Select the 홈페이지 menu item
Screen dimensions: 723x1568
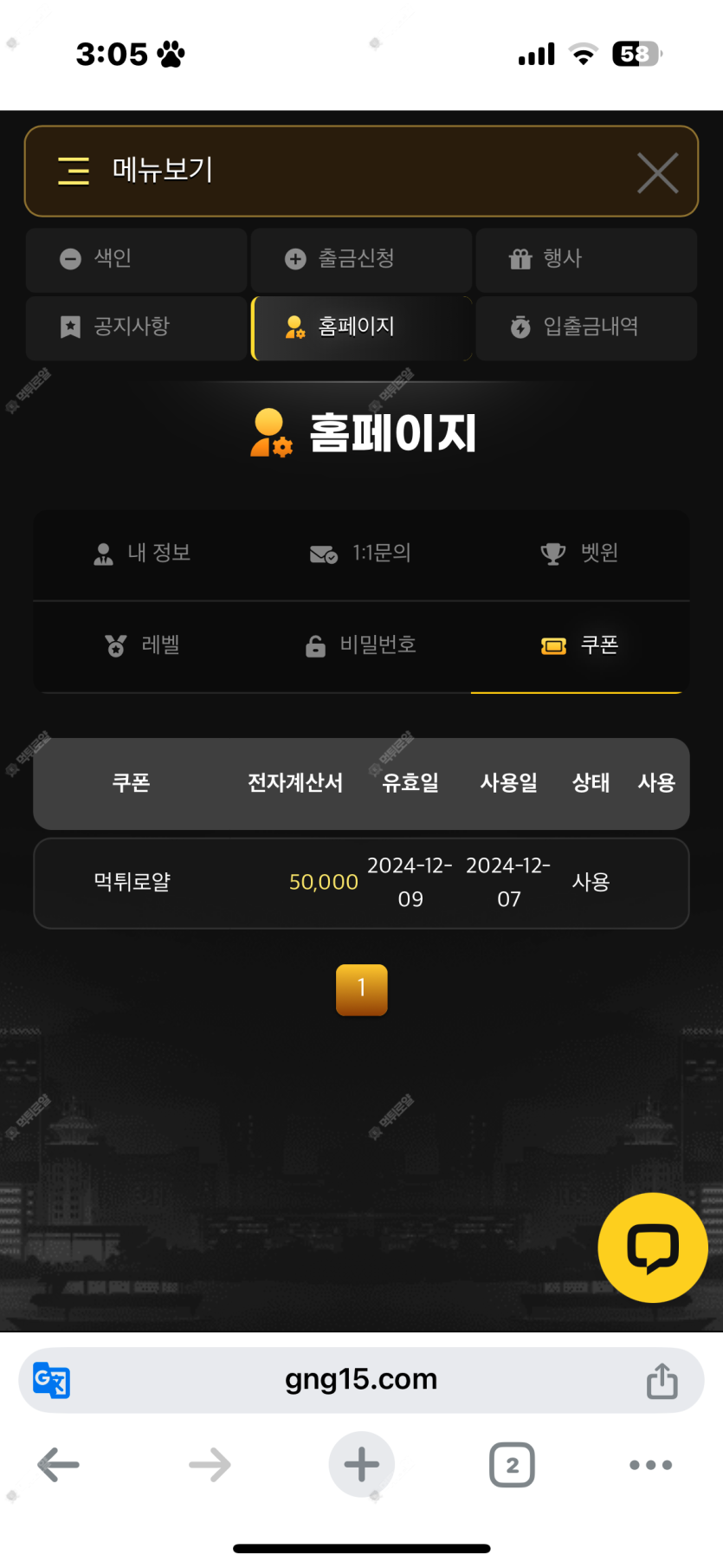(x=361, y=327)
